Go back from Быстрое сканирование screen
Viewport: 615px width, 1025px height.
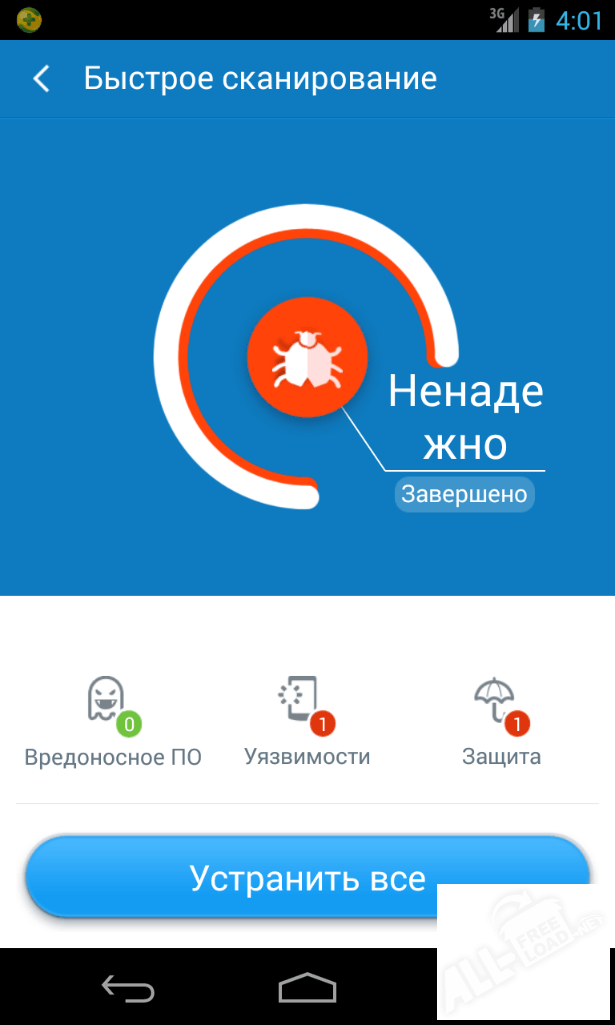pyautogui.click(x=41, y=79)
